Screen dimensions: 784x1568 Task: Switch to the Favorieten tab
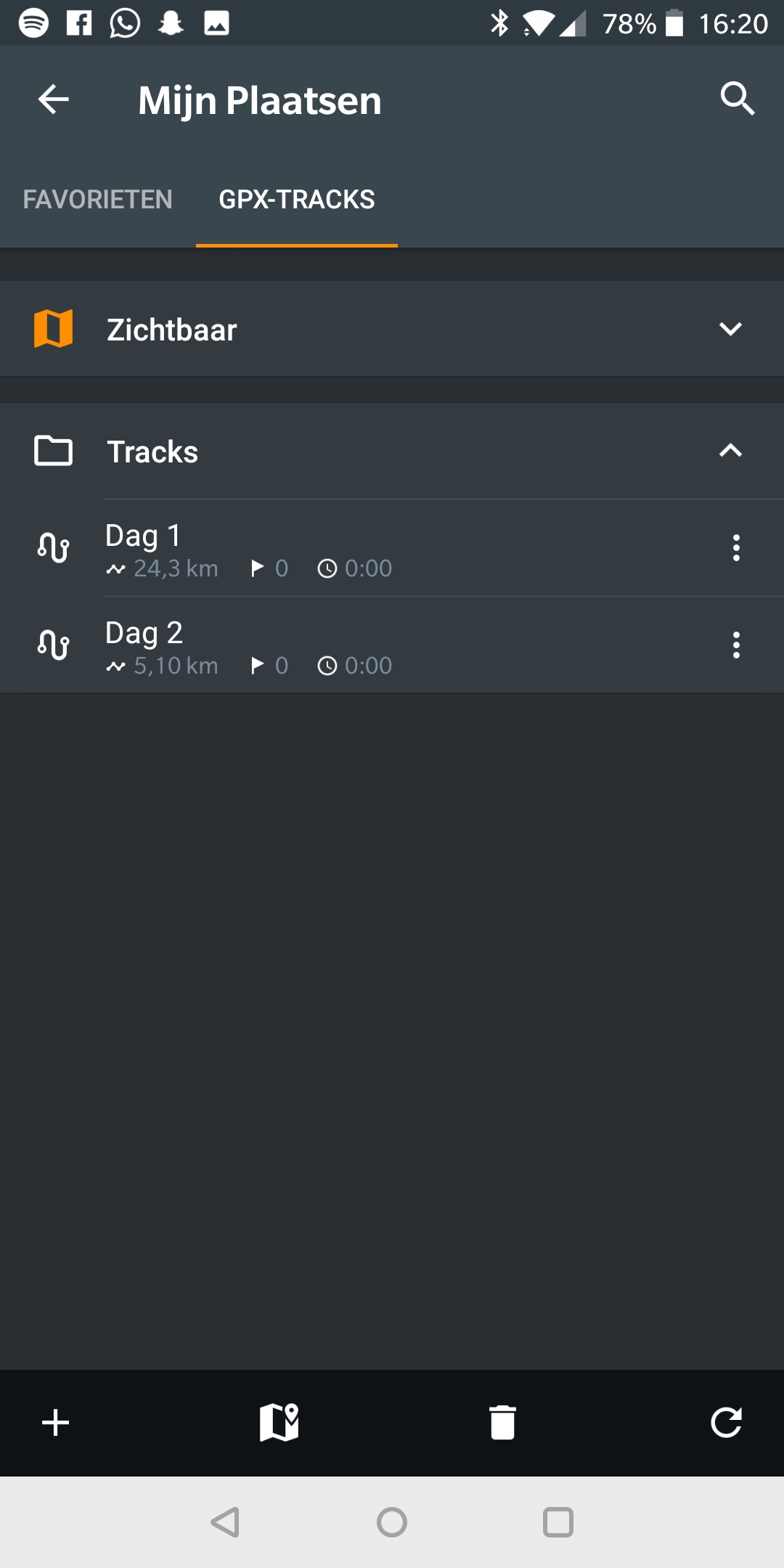[x=97, y=199]
